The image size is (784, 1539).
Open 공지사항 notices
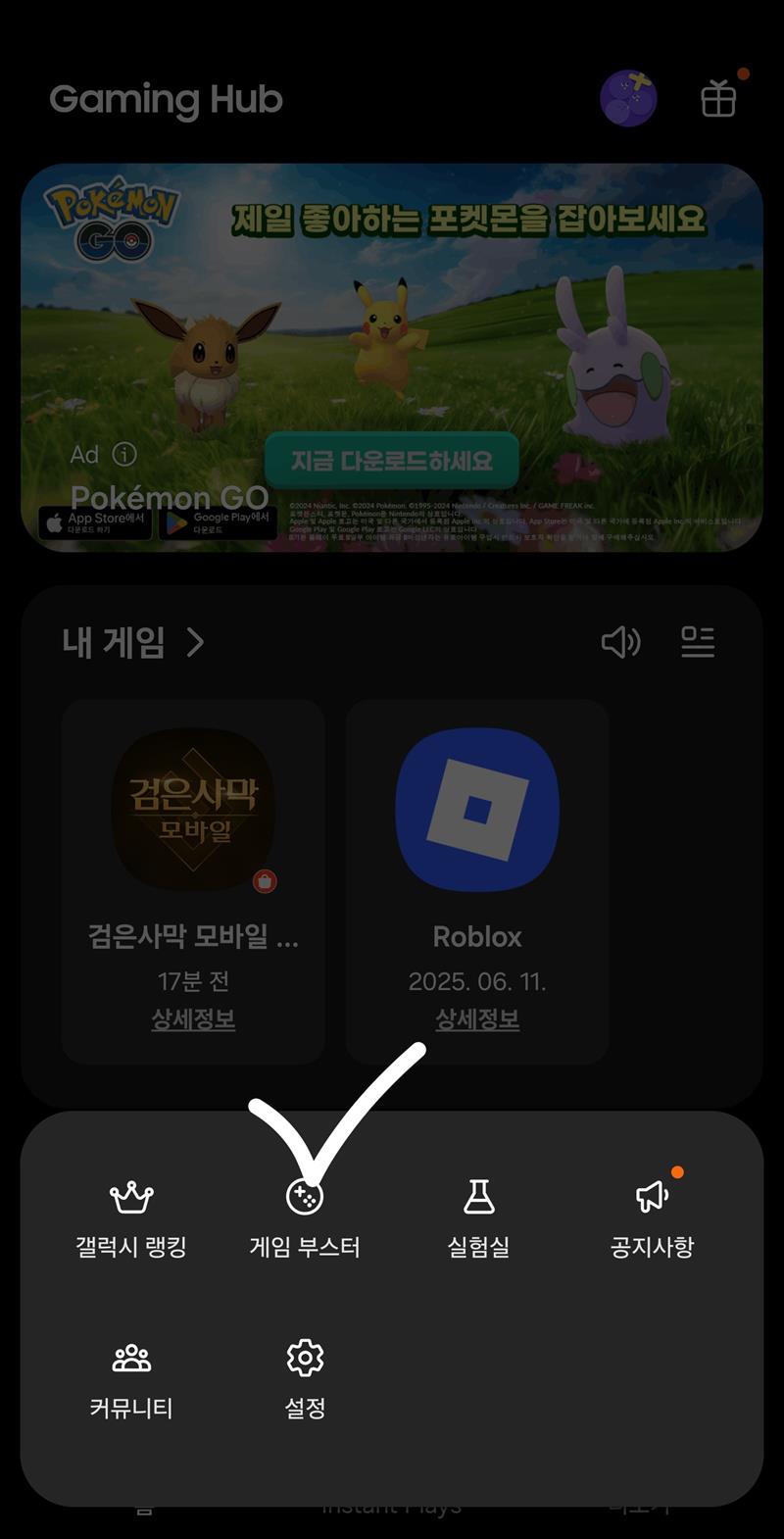coord(652,1218)
